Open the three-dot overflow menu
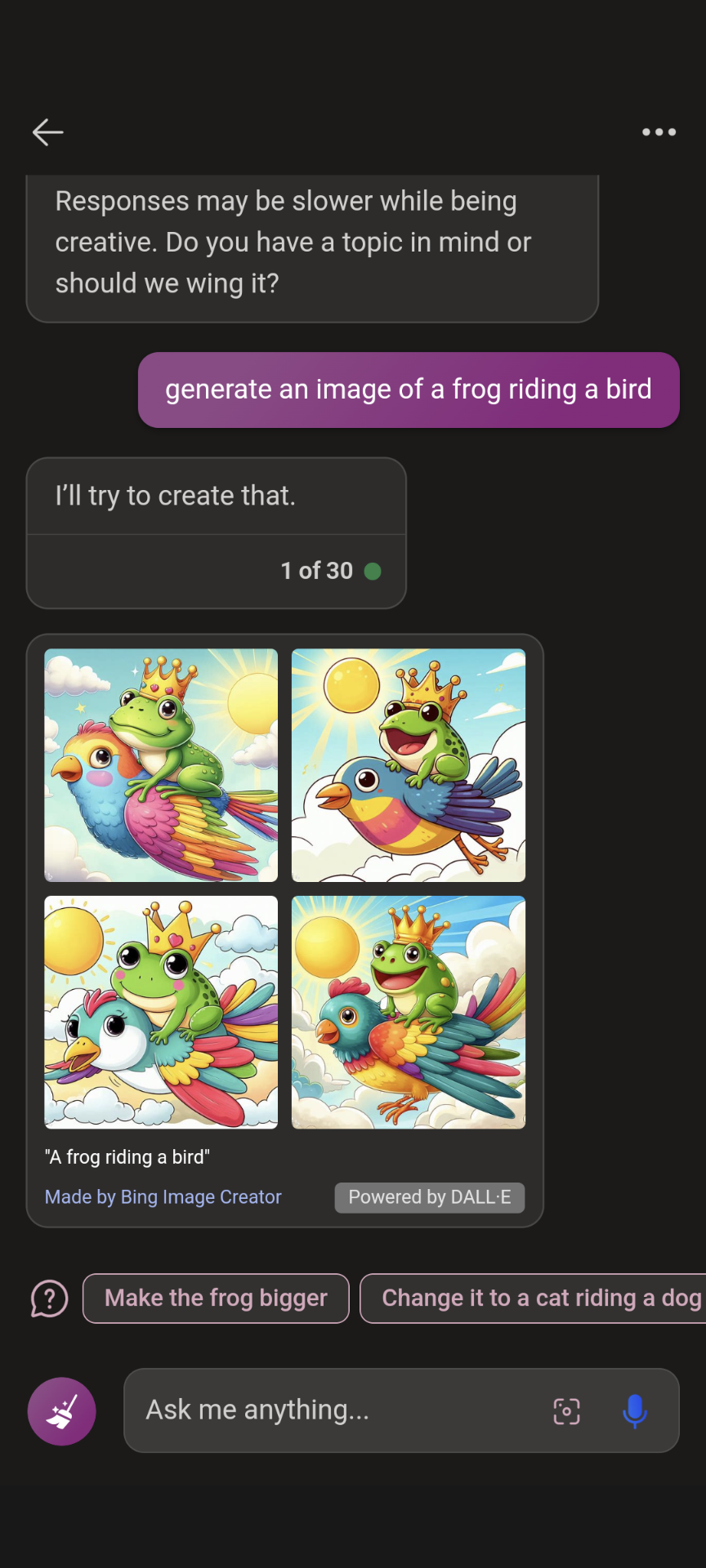The image size is (706, 1568). click(x=659, y=131)
